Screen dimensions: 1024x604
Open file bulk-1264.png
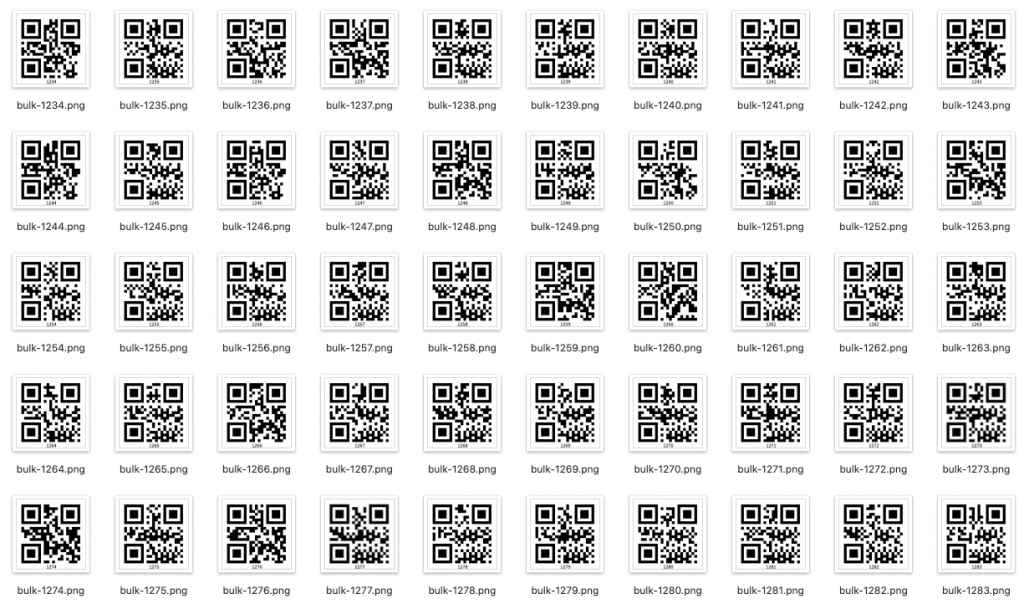coord(51,413)
